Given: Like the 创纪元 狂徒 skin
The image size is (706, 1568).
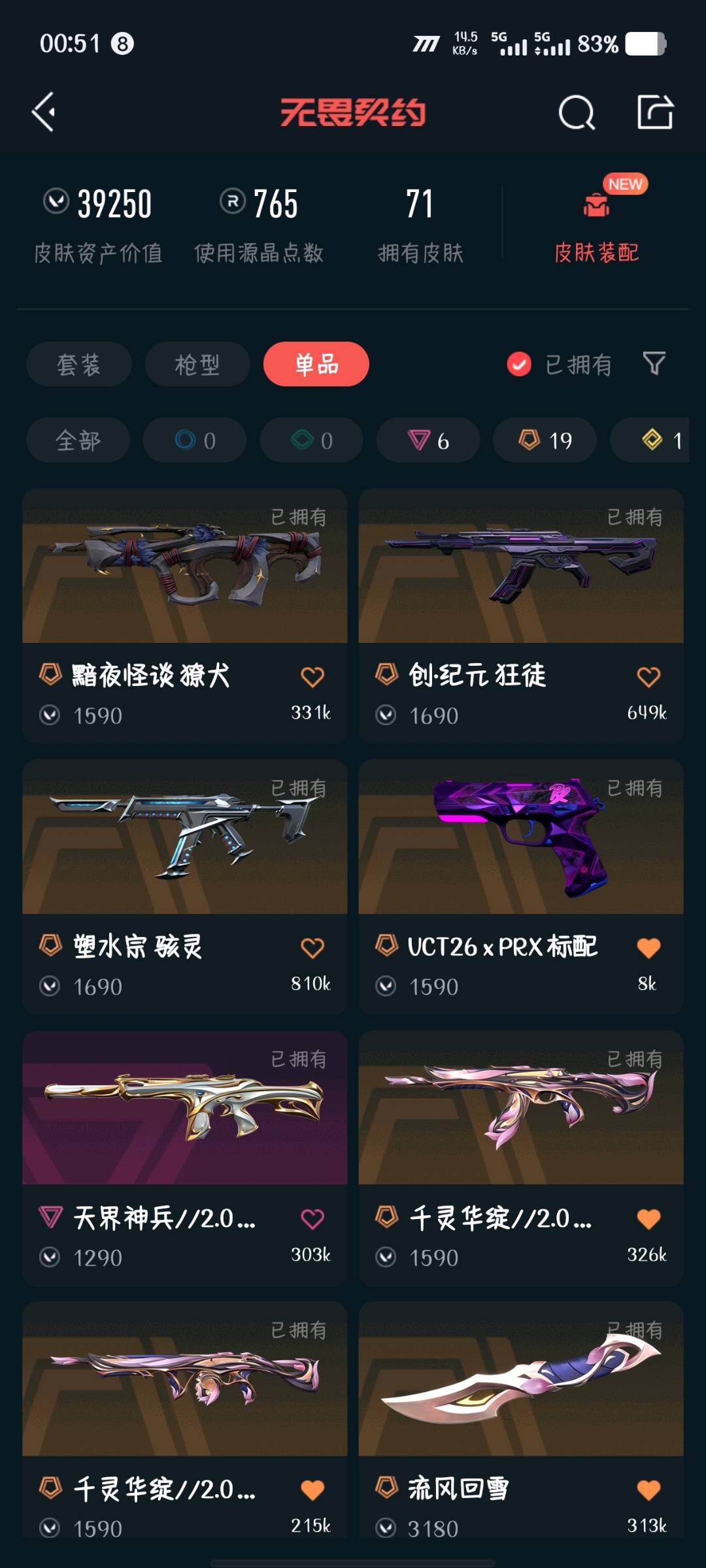Looking at the screenshot, I should coord(648,677).
